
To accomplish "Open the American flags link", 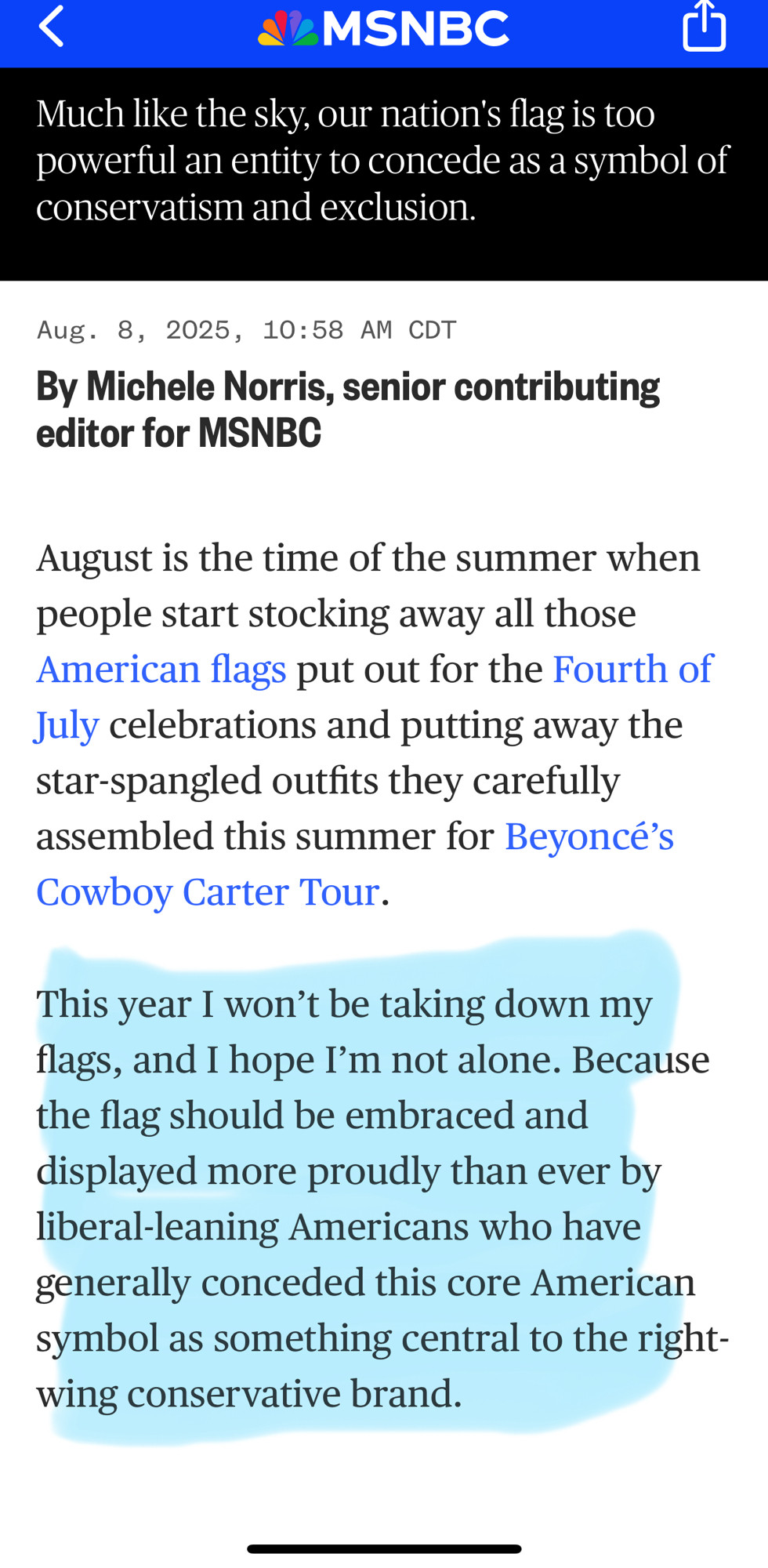I will coord(161,670).
